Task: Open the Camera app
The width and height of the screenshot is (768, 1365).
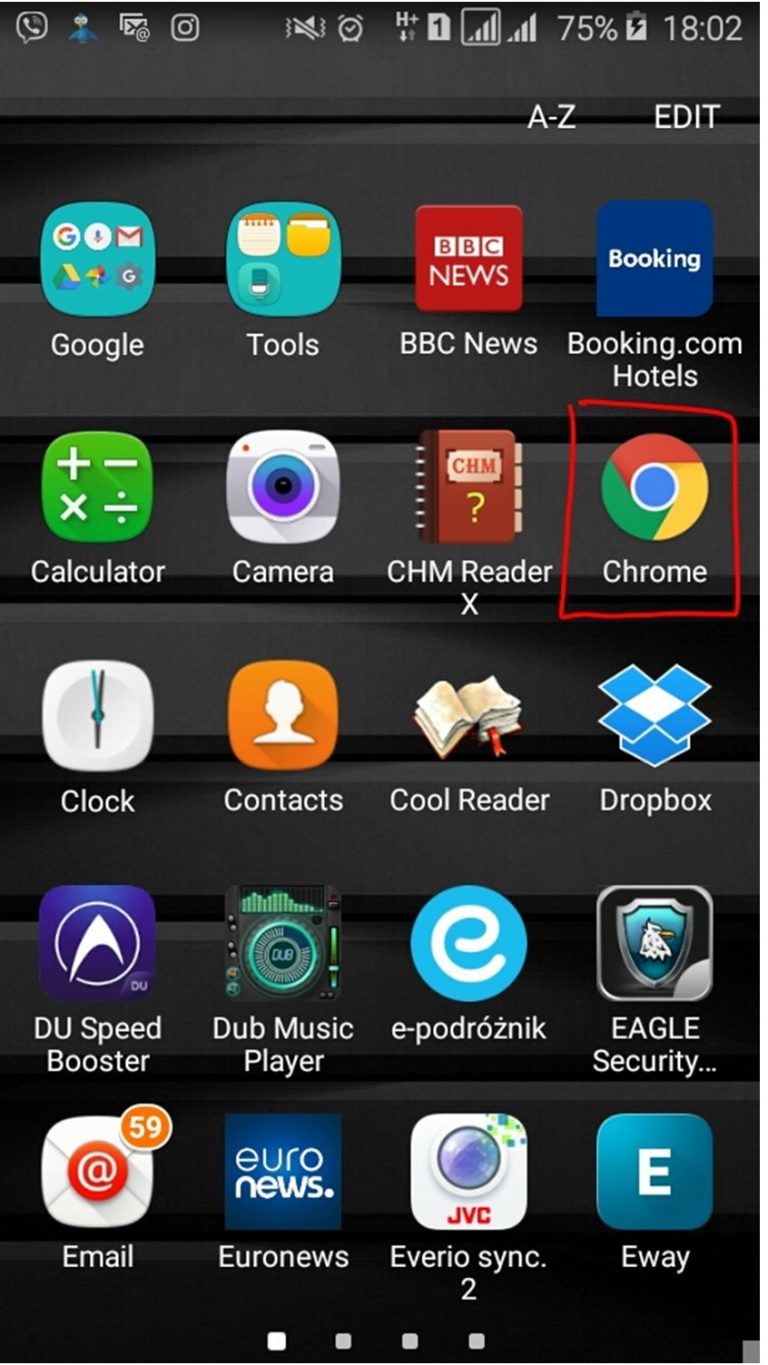Action: tap(283, 487)
